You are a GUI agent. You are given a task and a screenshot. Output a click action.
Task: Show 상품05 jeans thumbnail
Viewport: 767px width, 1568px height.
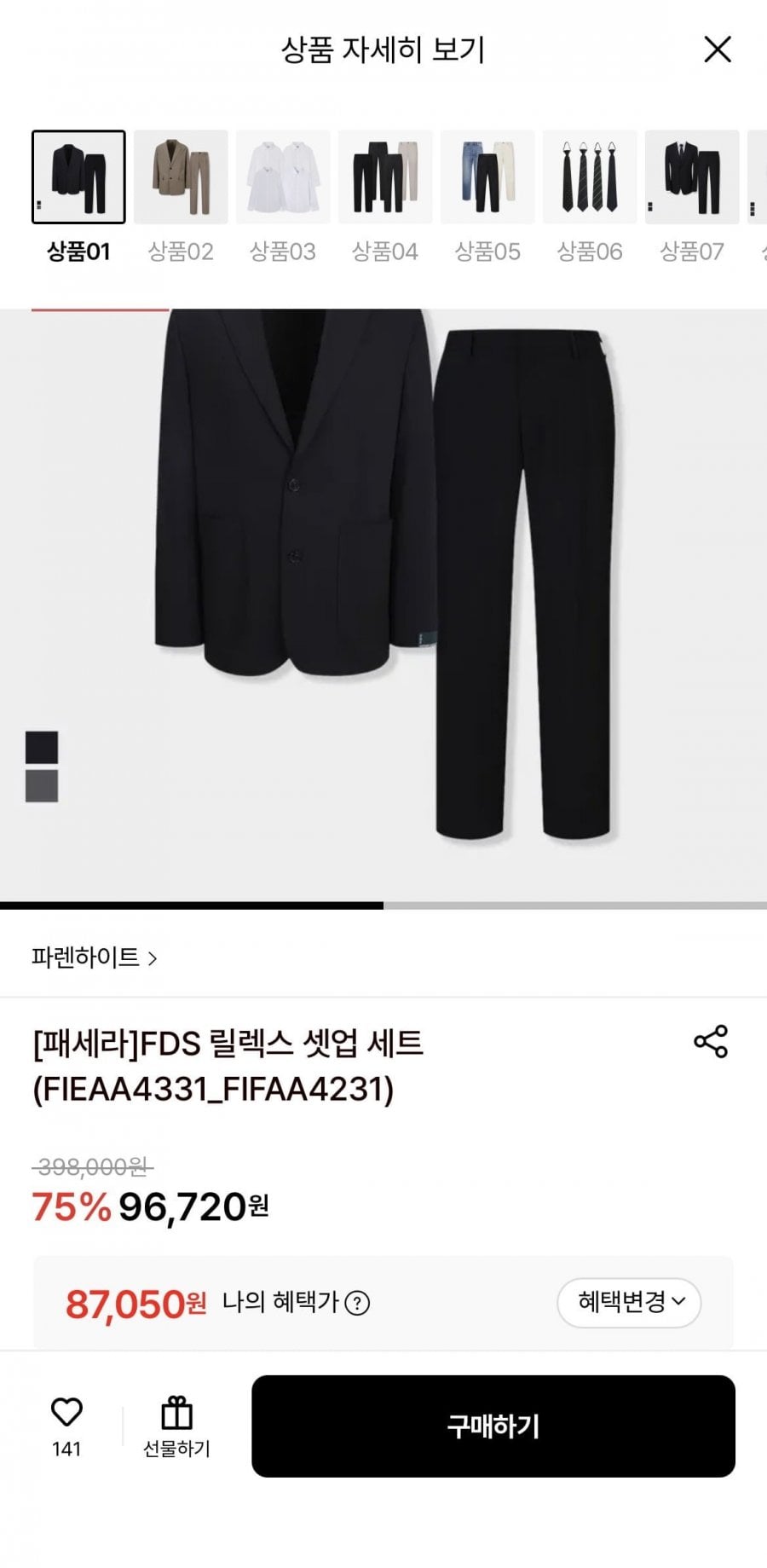pos(487,177)
